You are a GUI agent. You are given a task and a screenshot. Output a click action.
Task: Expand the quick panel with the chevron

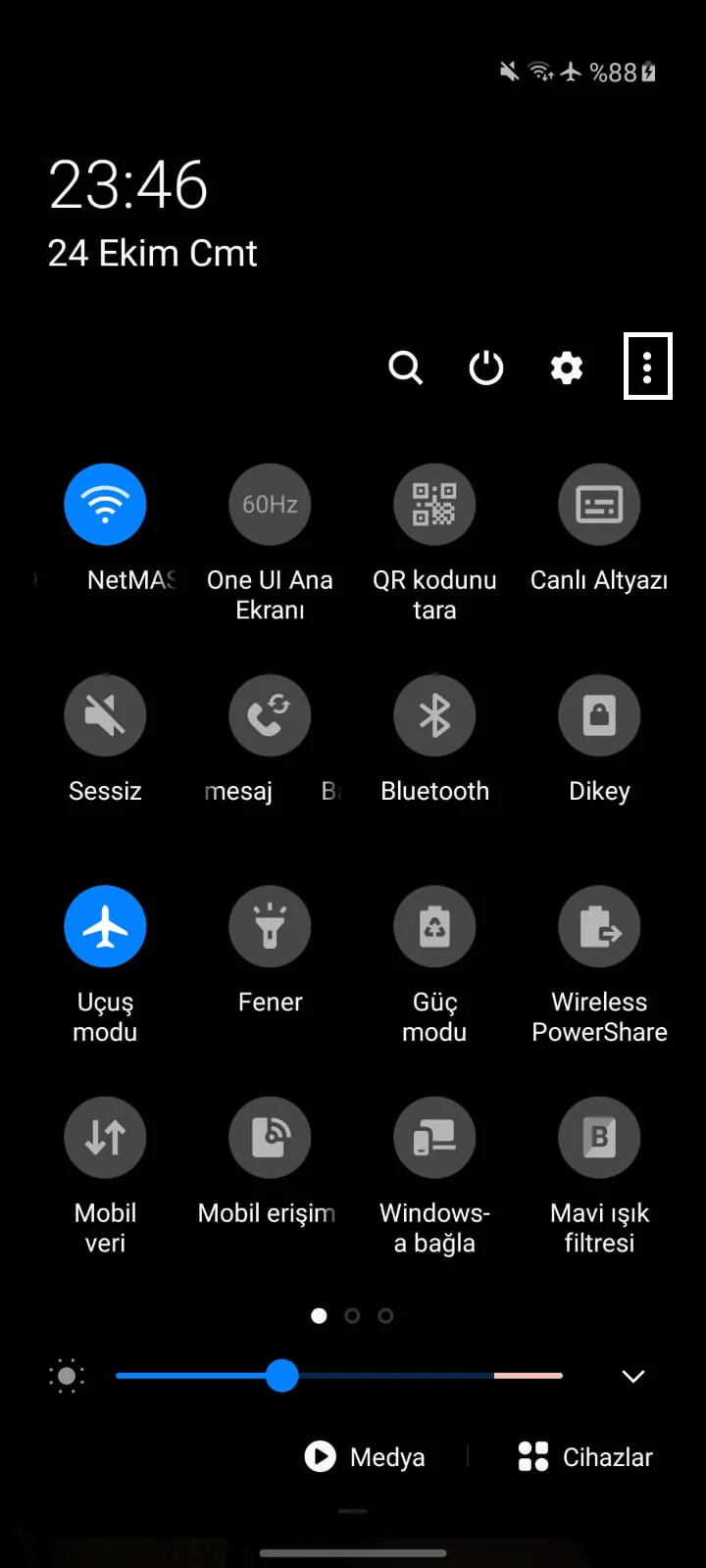pos(632,1376)
